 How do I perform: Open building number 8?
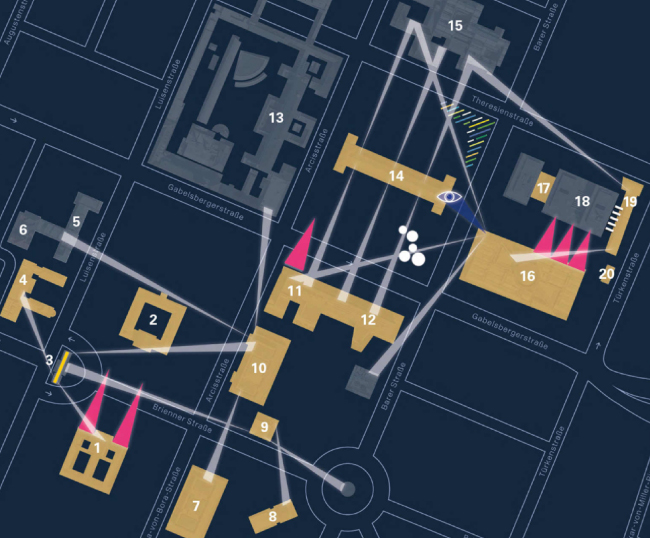coord(272,516)
